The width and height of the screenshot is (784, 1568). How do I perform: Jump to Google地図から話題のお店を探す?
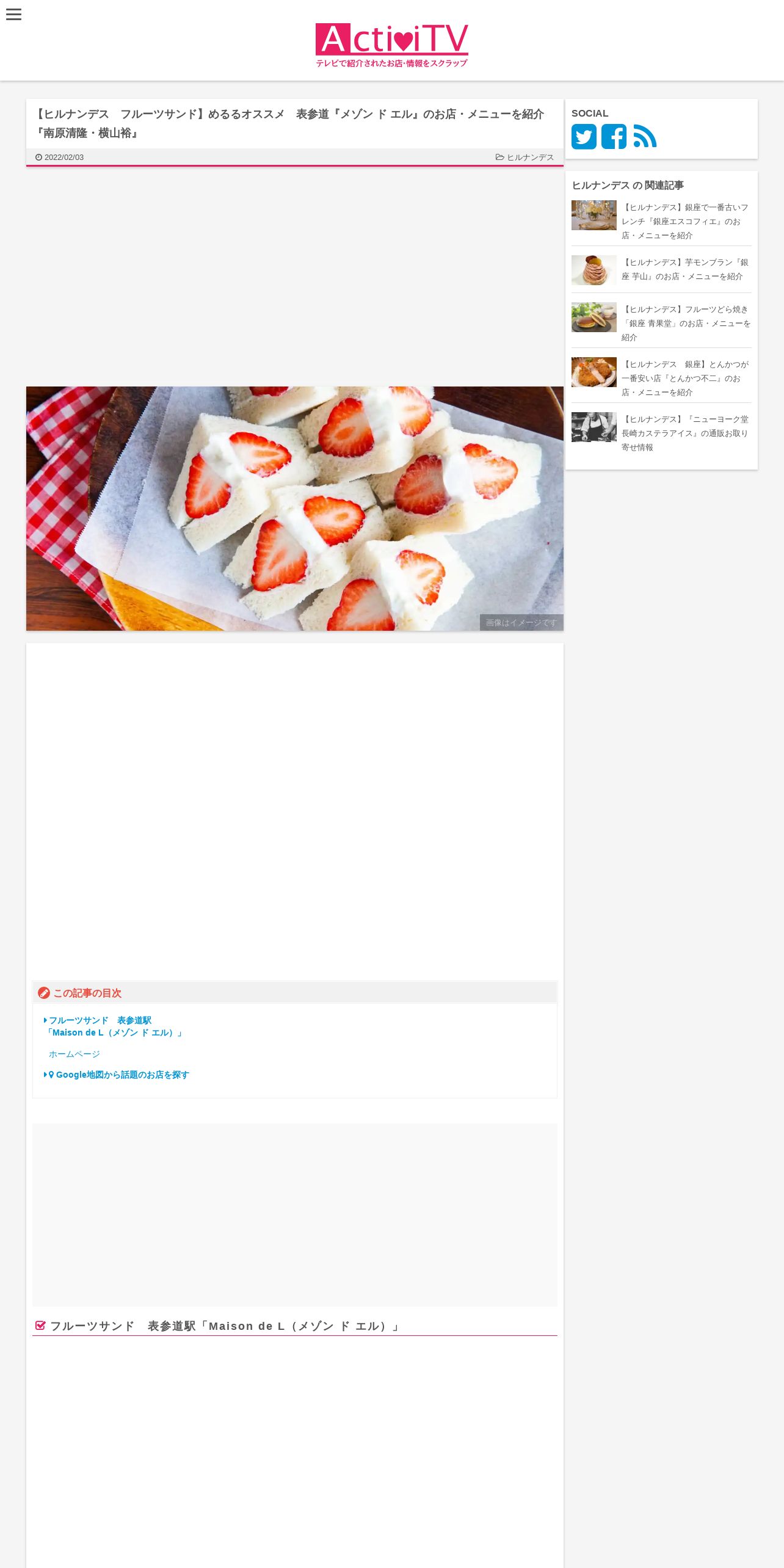117,1075
